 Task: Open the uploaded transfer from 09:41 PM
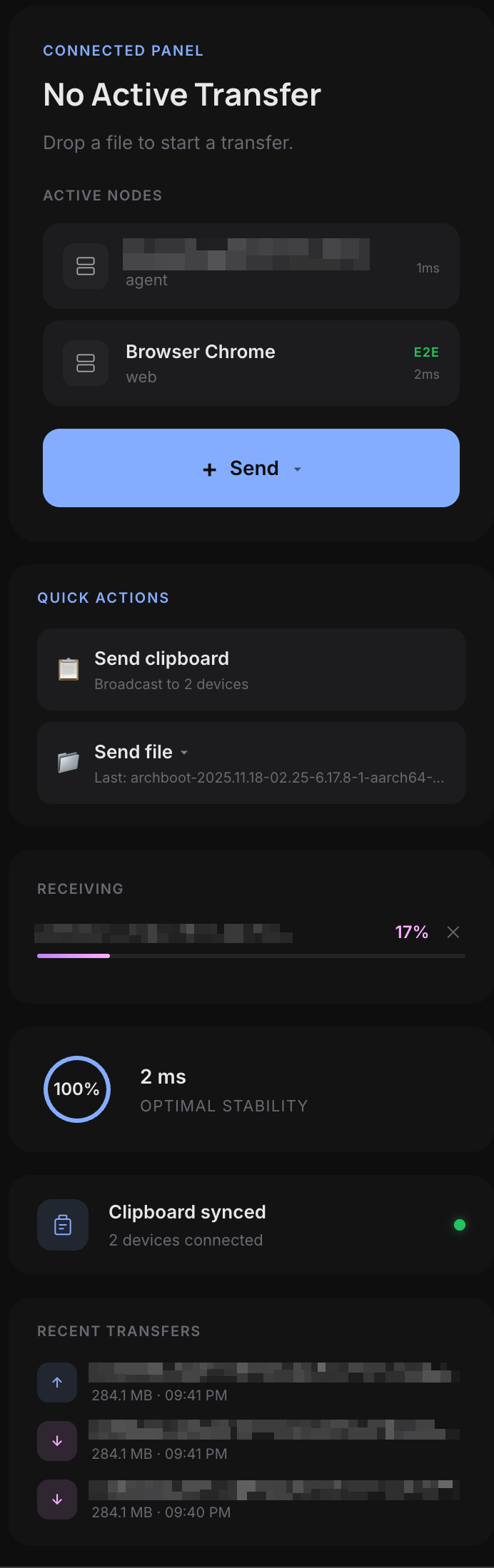251,1383
